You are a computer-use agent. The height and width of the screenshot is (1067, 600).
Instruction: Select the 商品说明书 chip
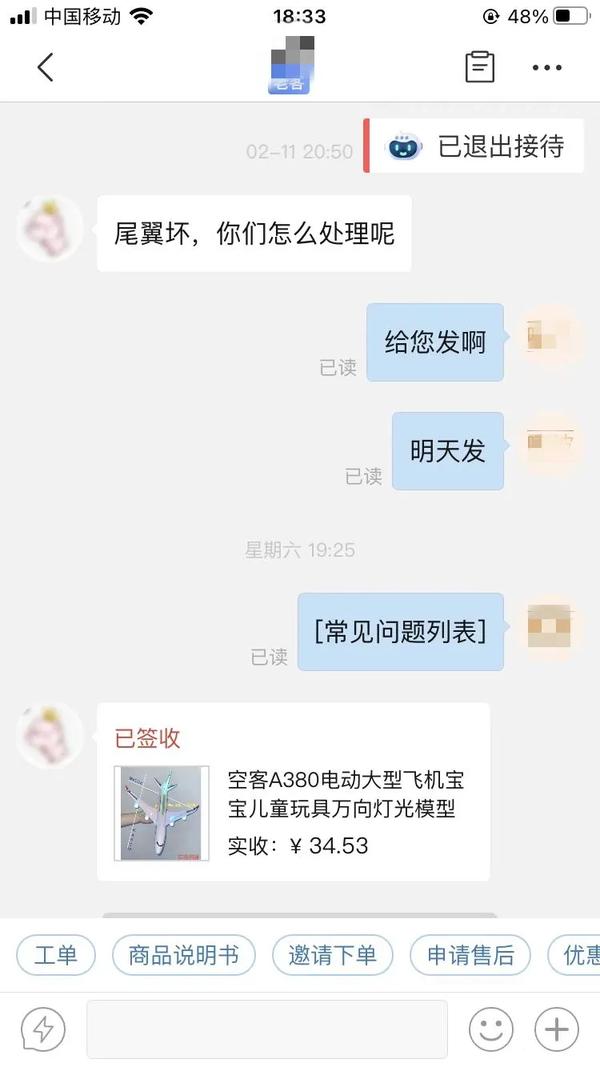[183, 955]
